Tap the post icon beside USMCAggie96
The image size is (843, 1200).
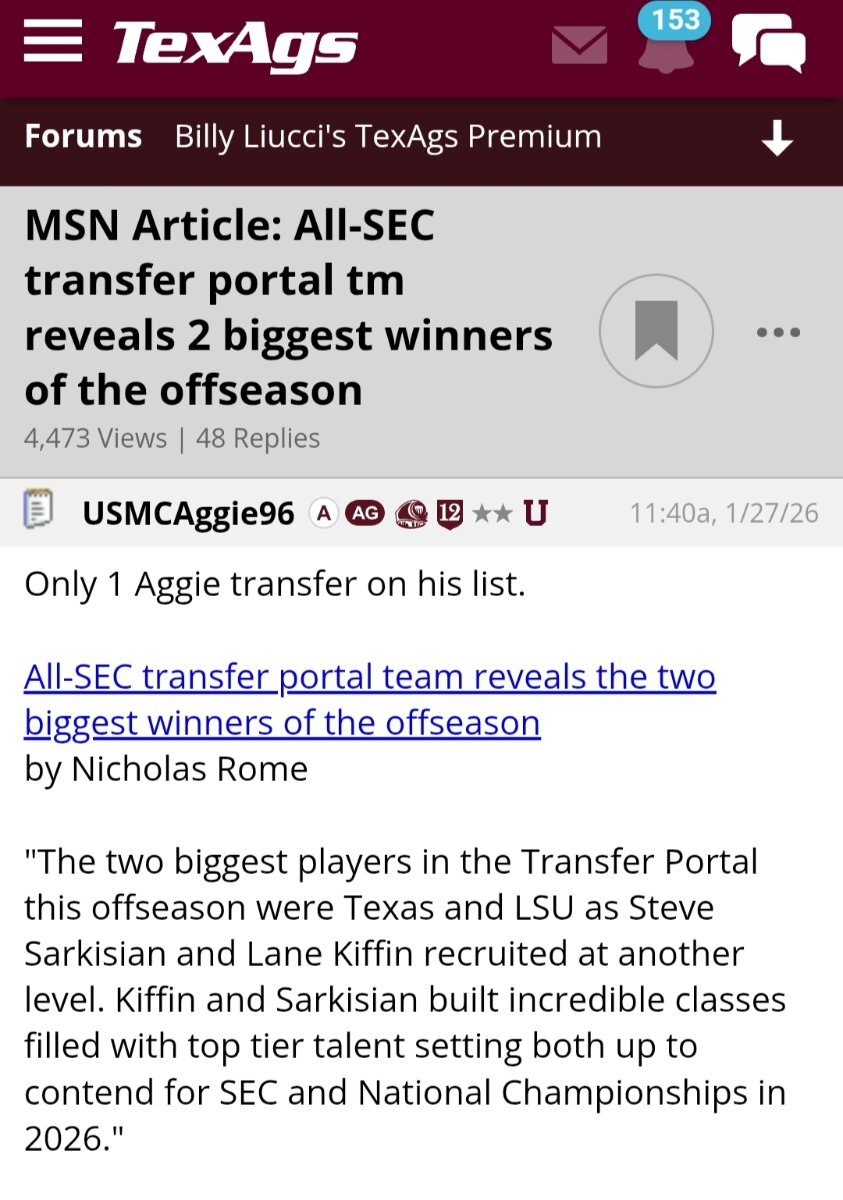pos(38,513)
